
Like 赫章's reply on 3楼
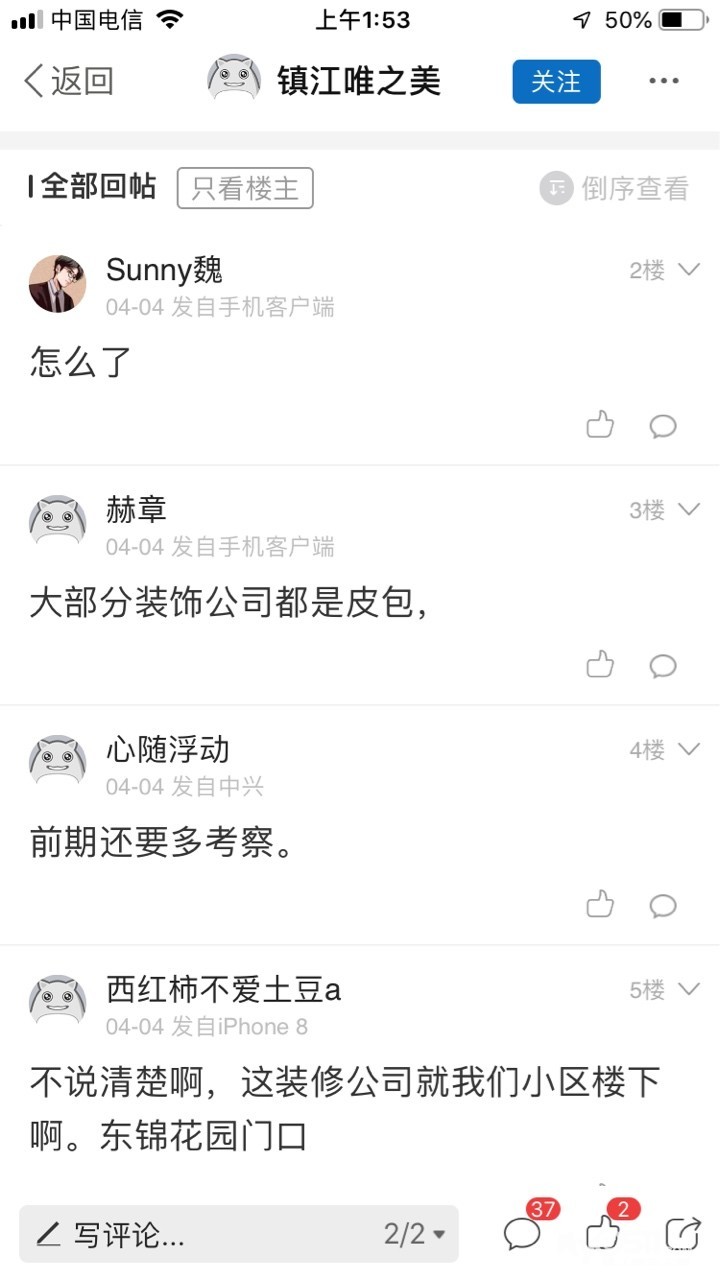(x=600, y=664)
